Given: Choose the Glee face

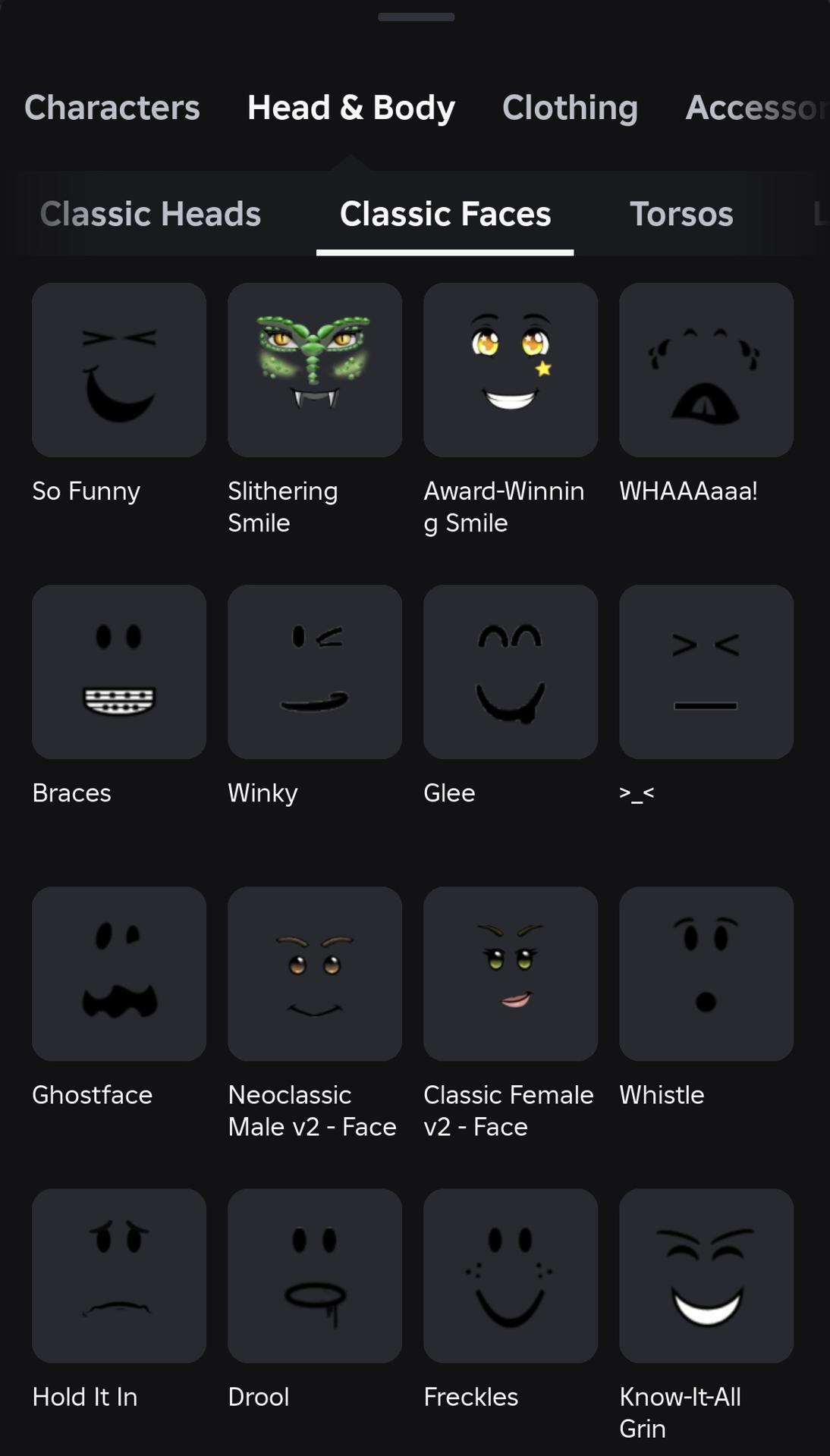Looking at the screenshot, I should pyautogui.click(x=511, y=672).
